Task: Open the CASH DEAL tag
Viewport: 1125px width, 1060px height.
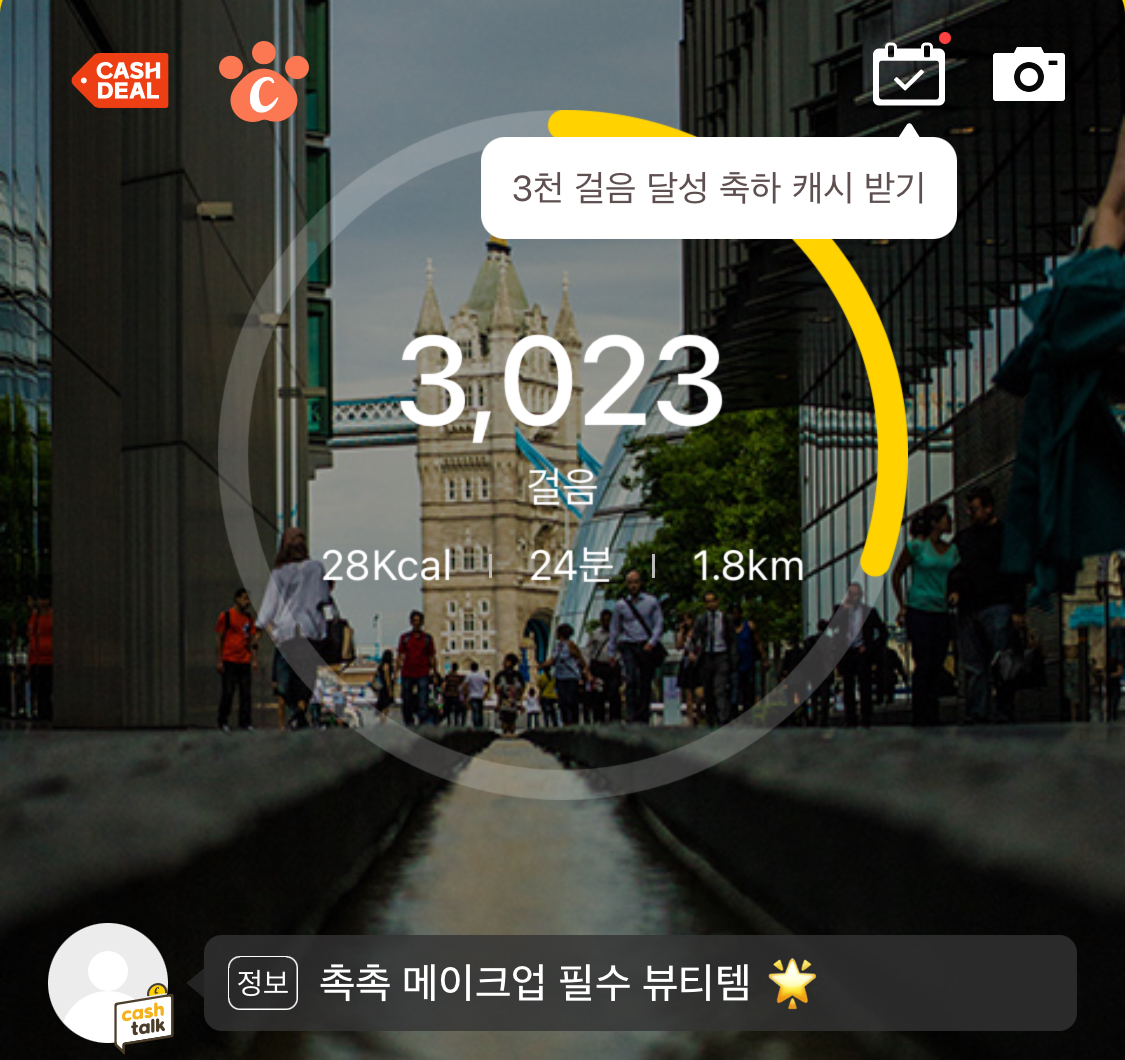Action: point(121,80)
